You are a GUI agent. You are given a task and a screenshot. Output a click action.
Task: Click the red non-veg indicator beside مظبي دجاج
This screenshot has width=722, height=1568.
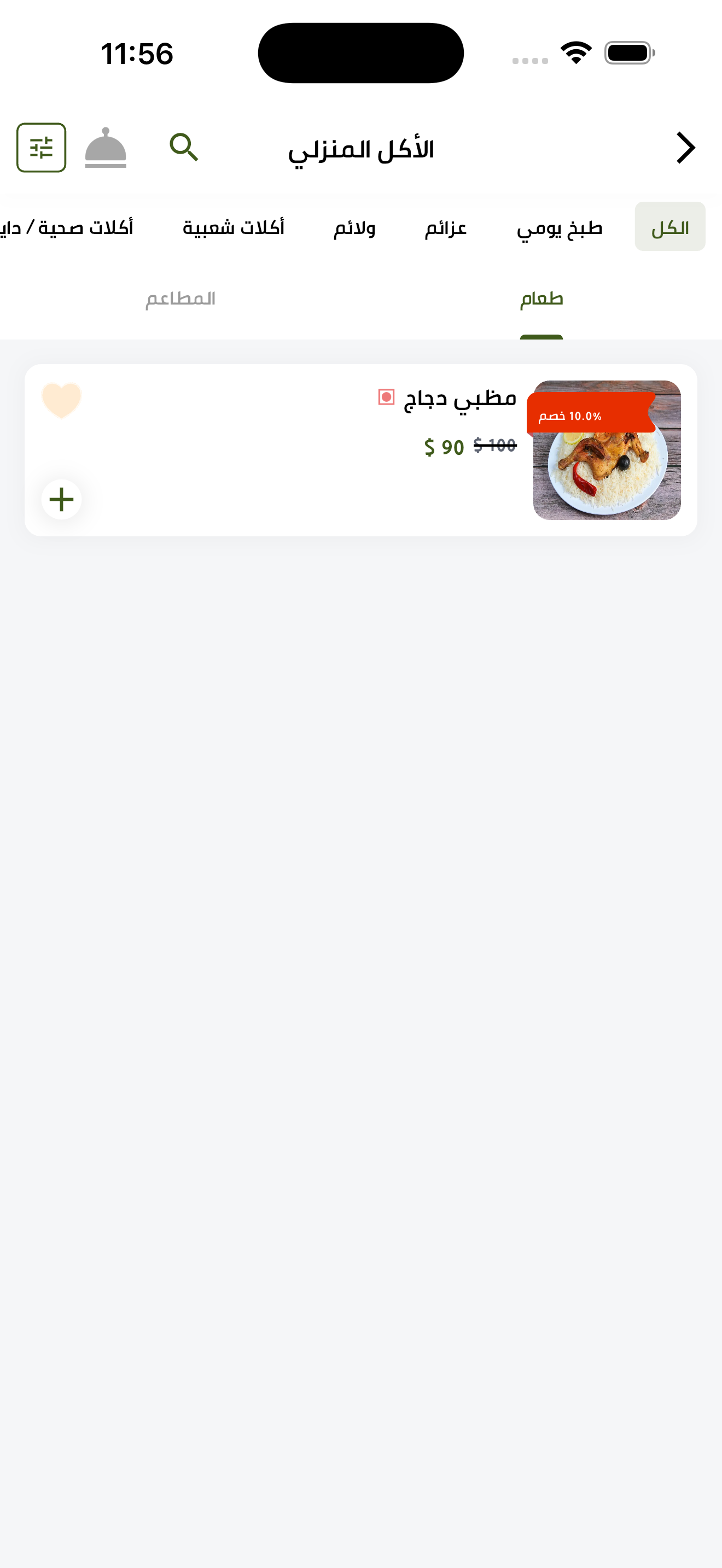click(386, 398)
